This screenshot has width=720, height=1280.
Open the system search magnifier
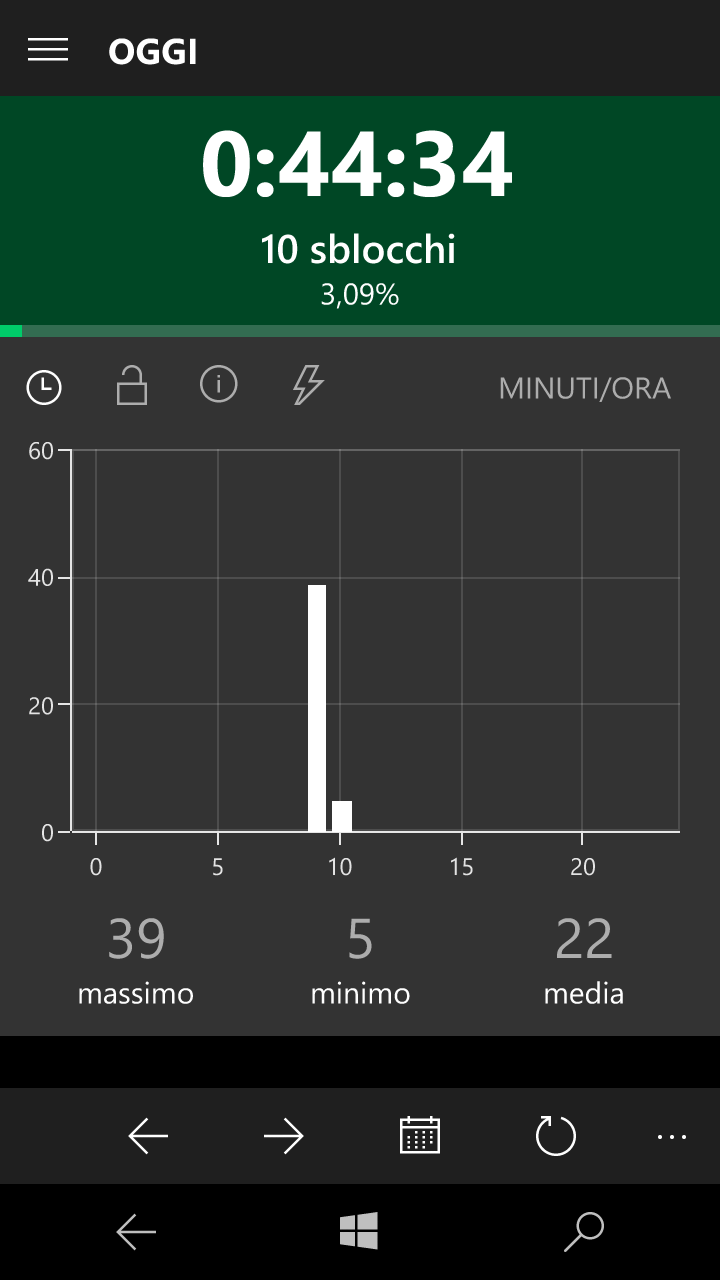[x=584, y=1232]
